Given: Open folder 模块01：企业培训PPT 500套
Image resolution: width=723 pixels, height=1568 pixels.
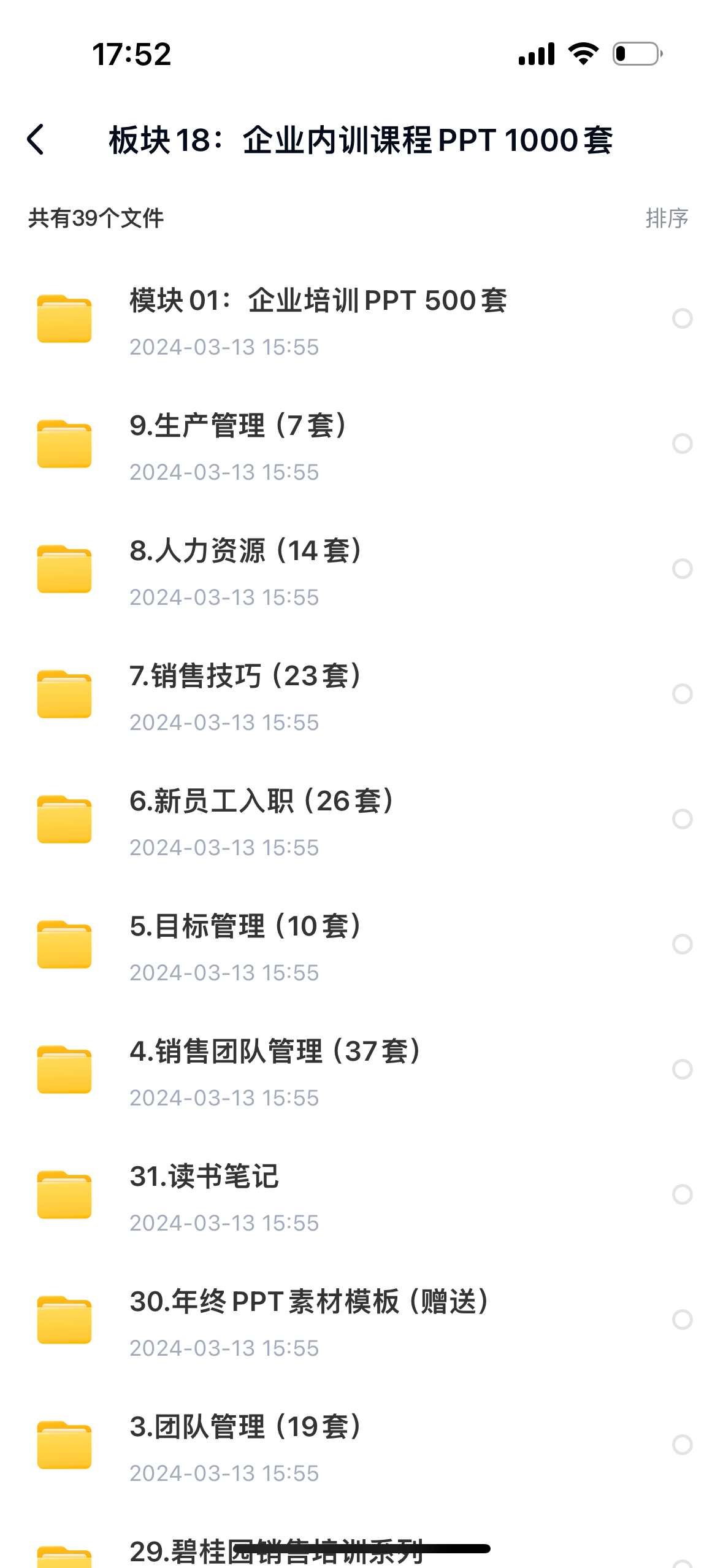Looking at the screenshot, I should (x=318, y=319).
